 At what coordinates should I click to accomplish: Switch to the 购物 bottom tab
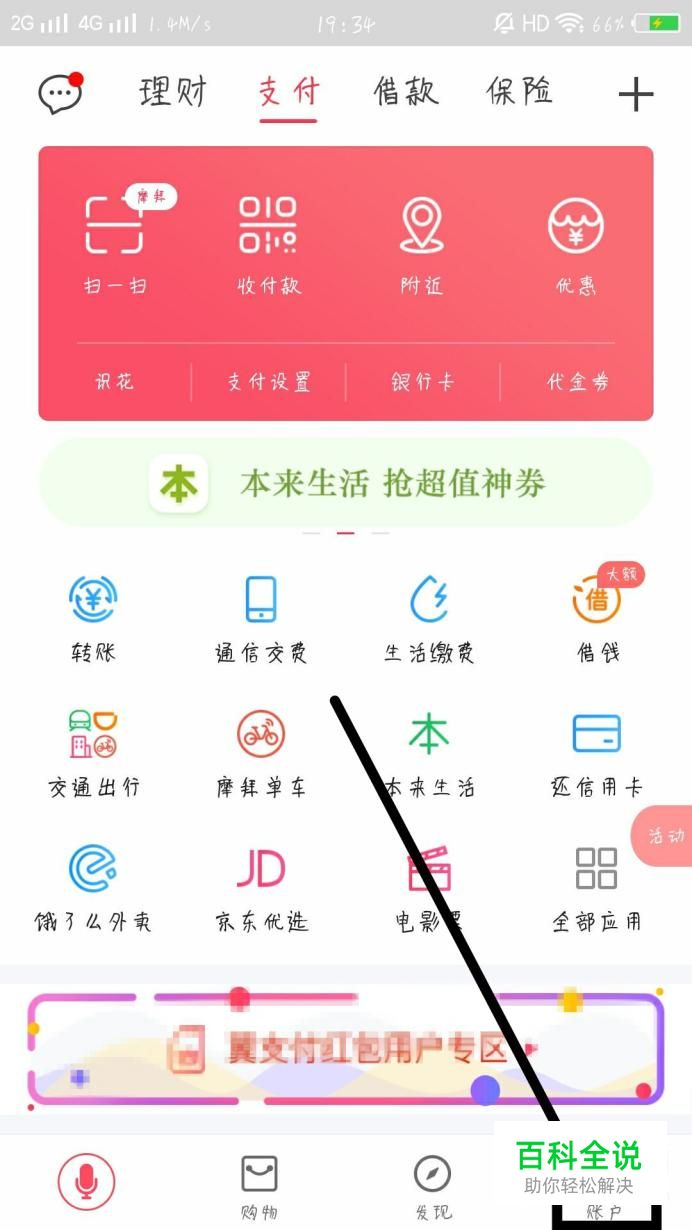(259, 1187)
